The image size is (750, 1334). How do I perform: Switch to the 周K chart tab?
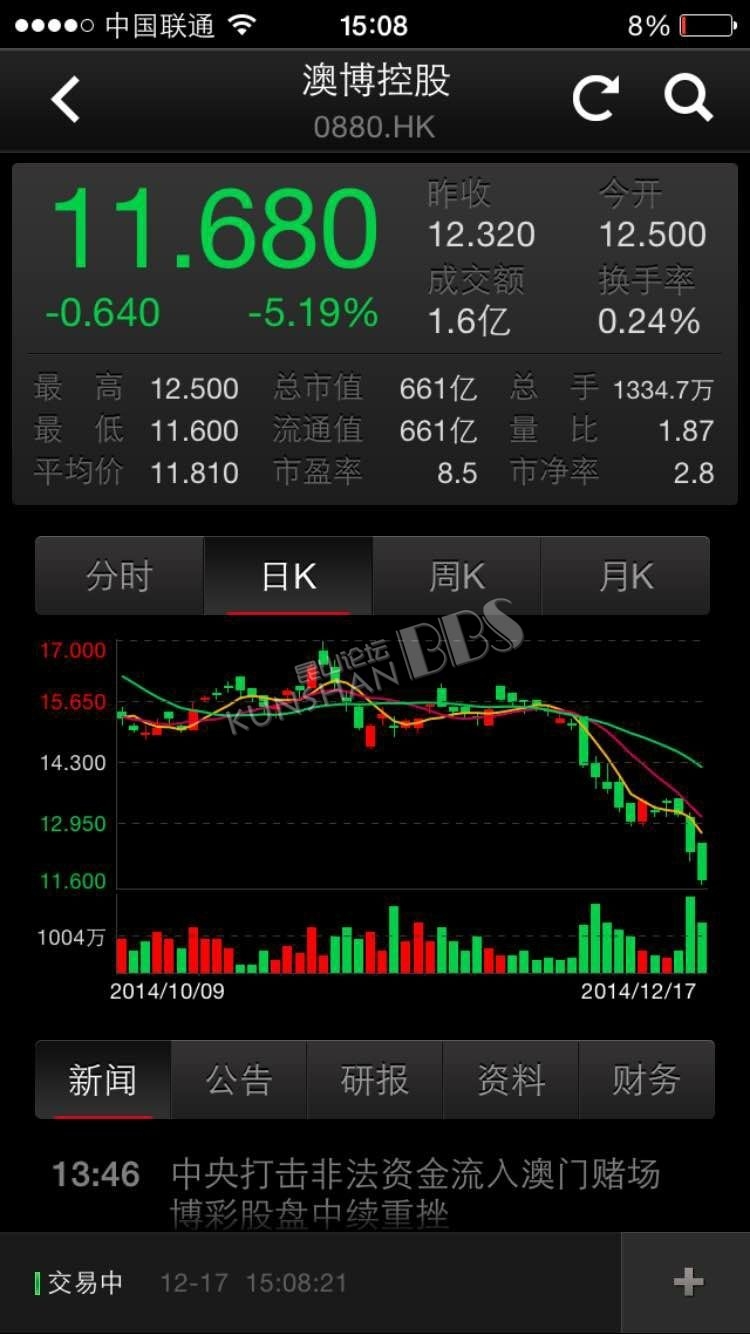point(457,576)
